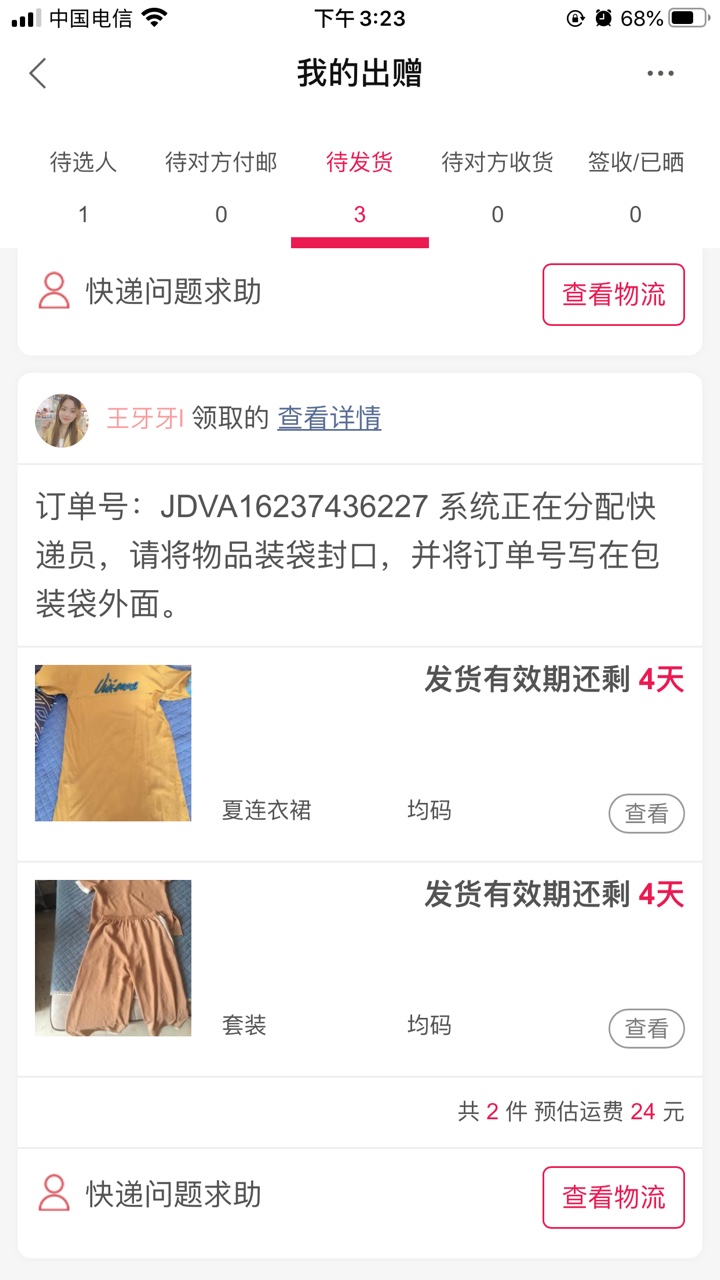This screenshot has width=720, height=1280.
Task: Switch to the 待选人 tab
Action: 83,185
